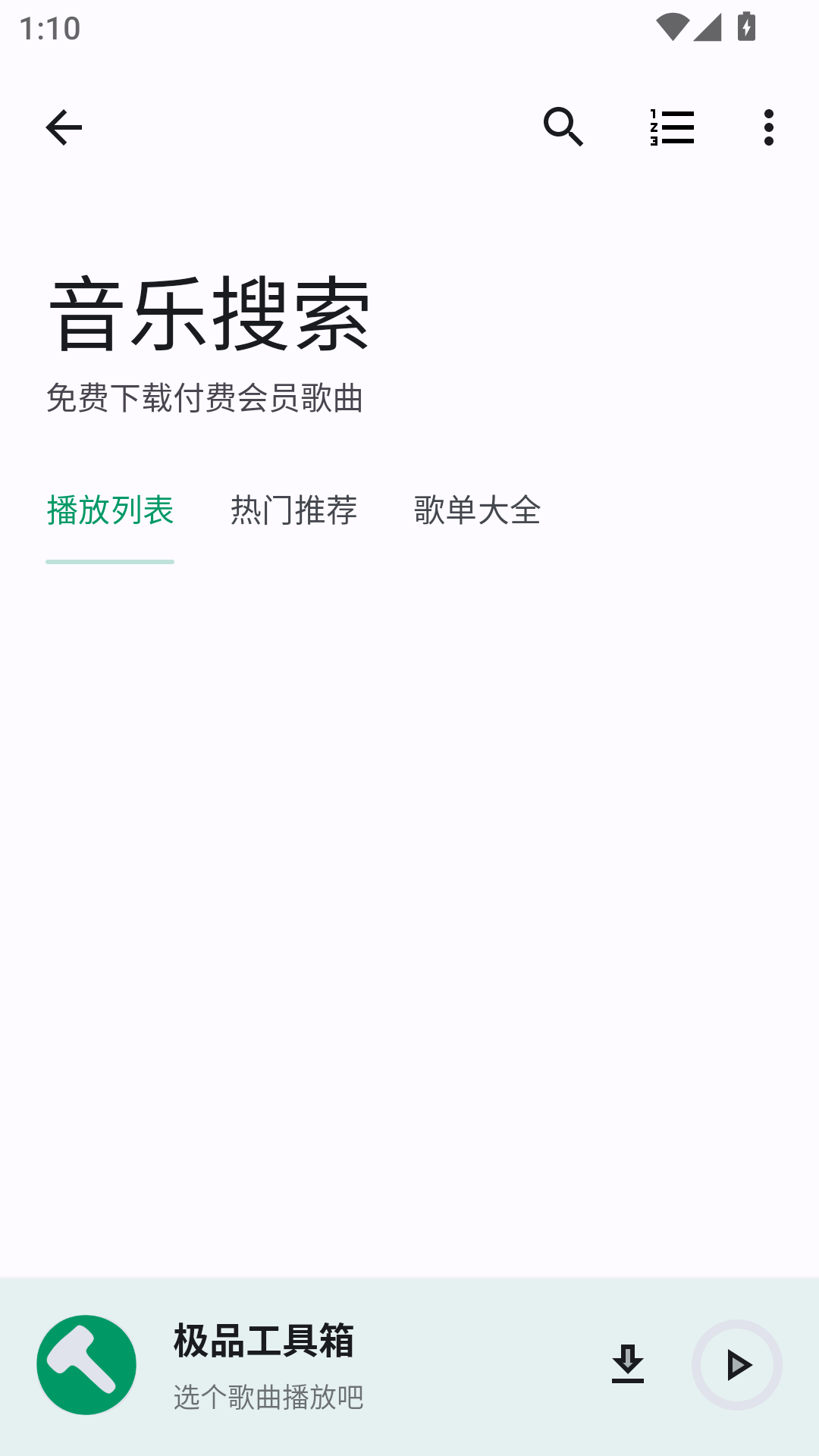This screenshot has width=819, height=1456.
Task: Switch to the 歌单大全 tab
Action: [x=475, y=511]
